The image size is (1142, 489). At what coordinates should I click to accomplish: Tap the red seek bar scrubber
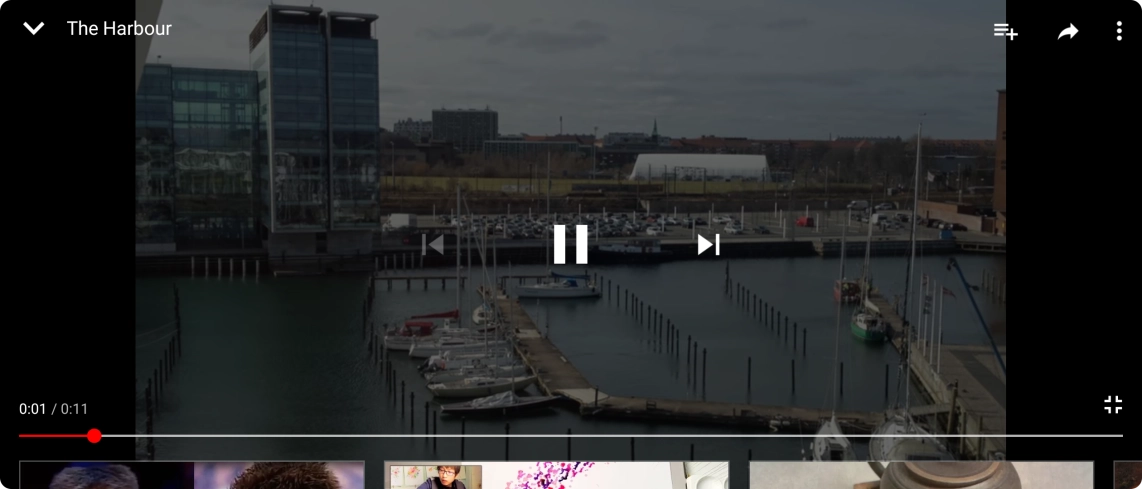(94, 436)
